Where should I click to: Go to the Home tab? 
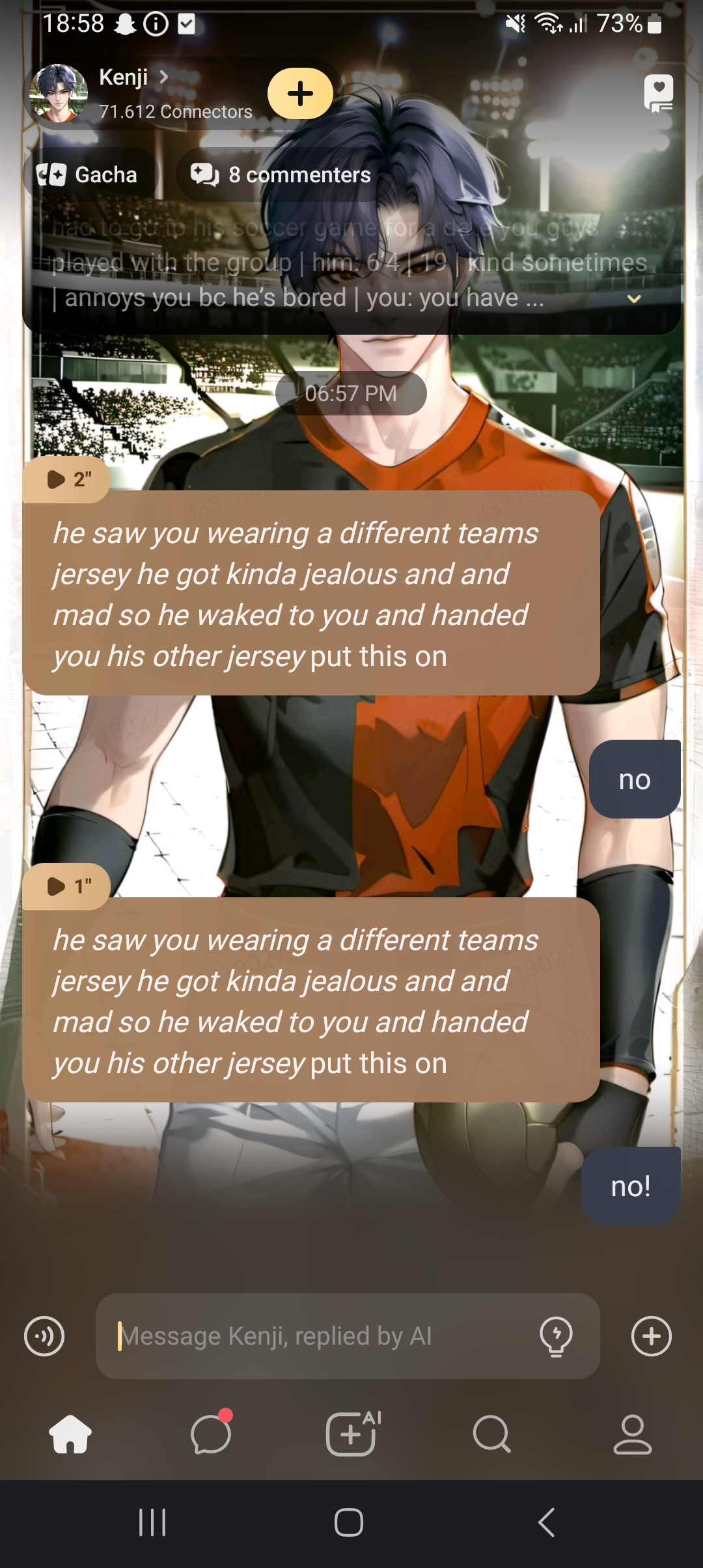coord(70,1435)
